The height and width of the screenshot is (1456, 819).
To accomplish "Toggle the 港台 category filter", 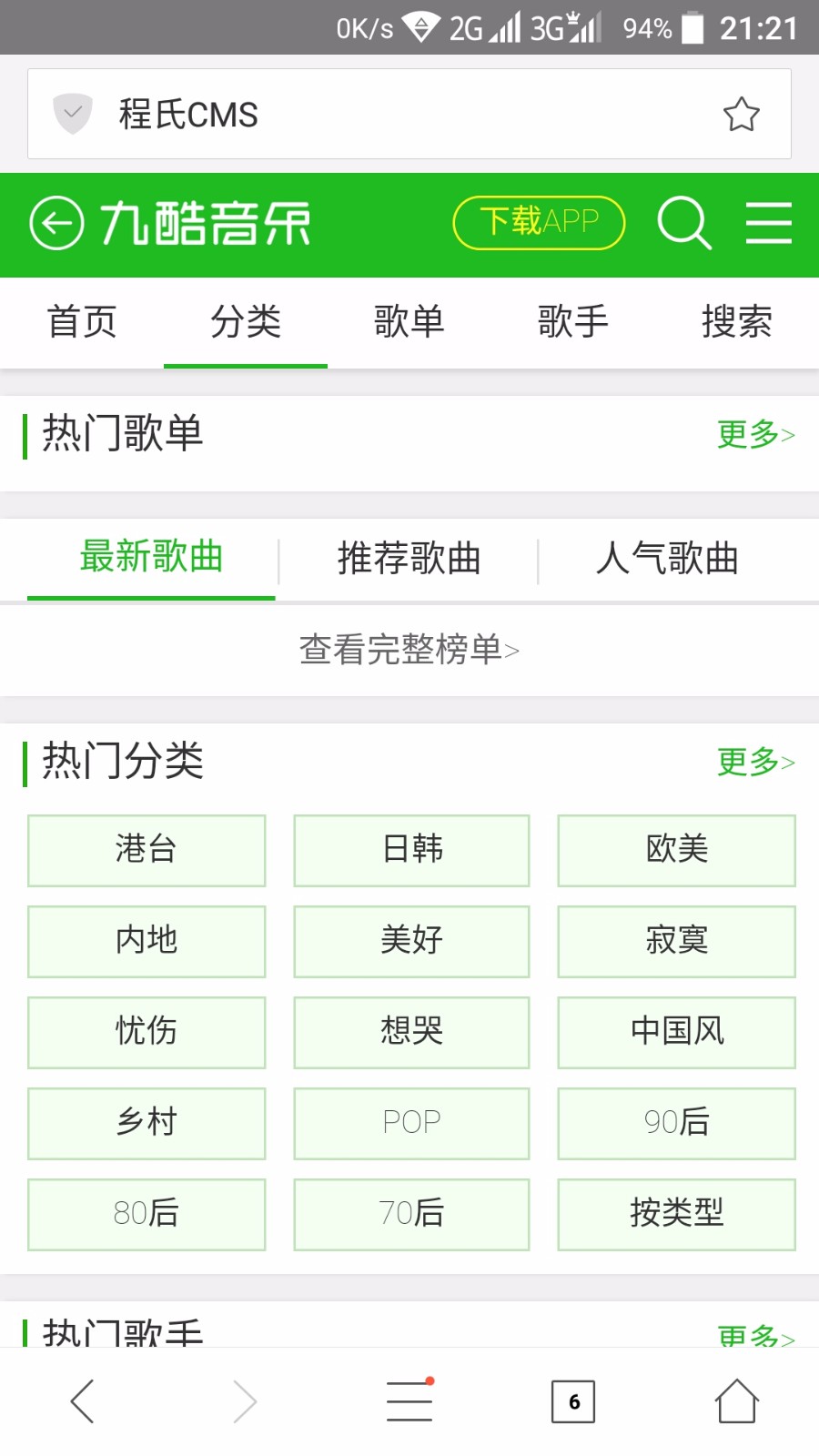I will click(x=147, y=850).
